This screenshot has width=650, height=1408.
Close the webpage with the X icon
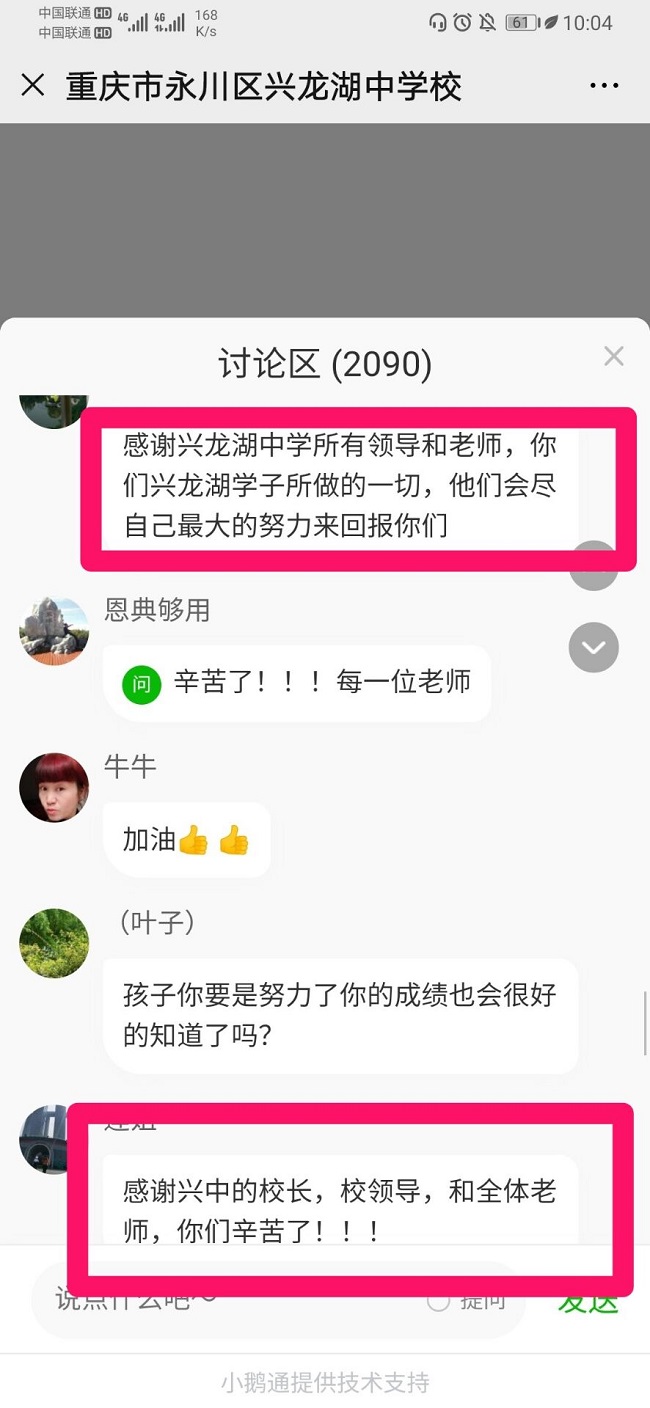coord(33,86)
